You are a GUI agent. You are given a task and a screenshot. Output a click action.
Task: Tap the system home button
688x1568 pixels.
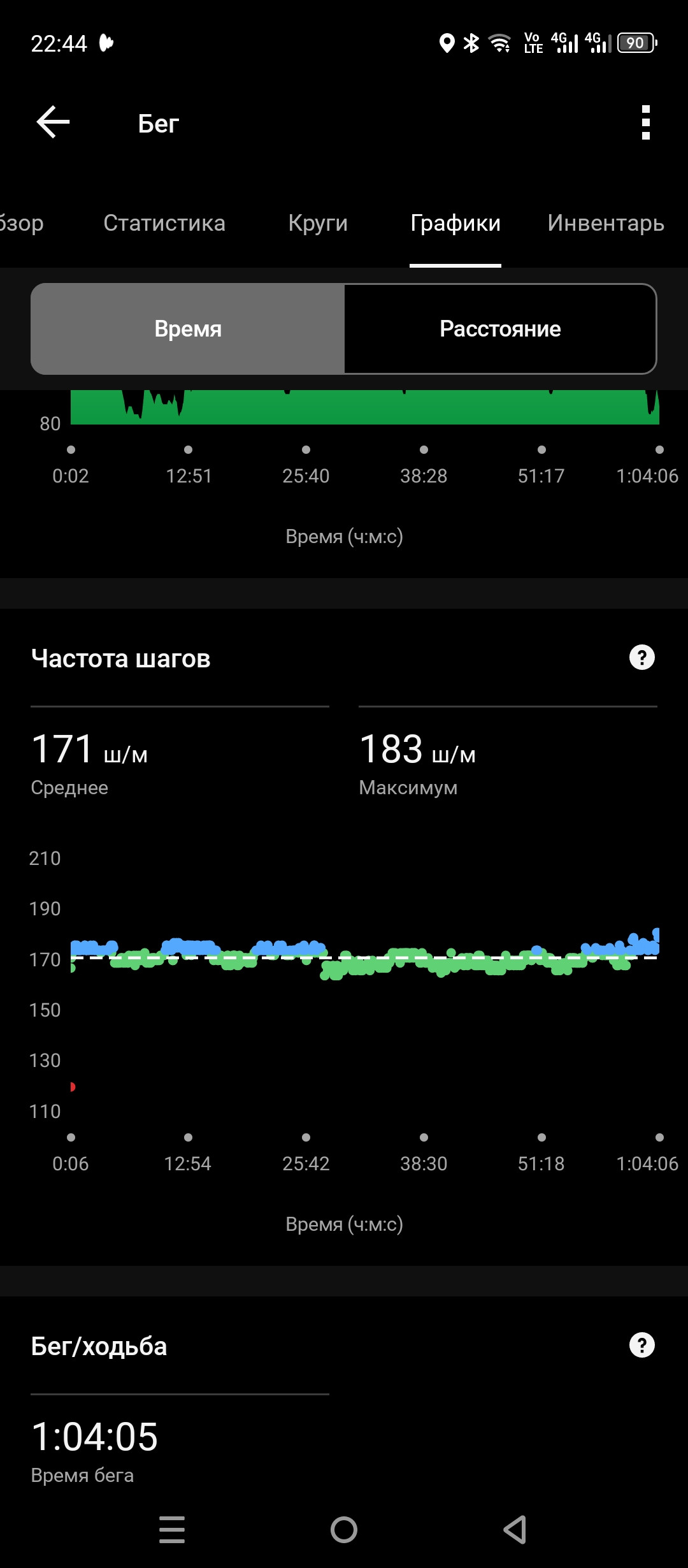click(344, 1529)
